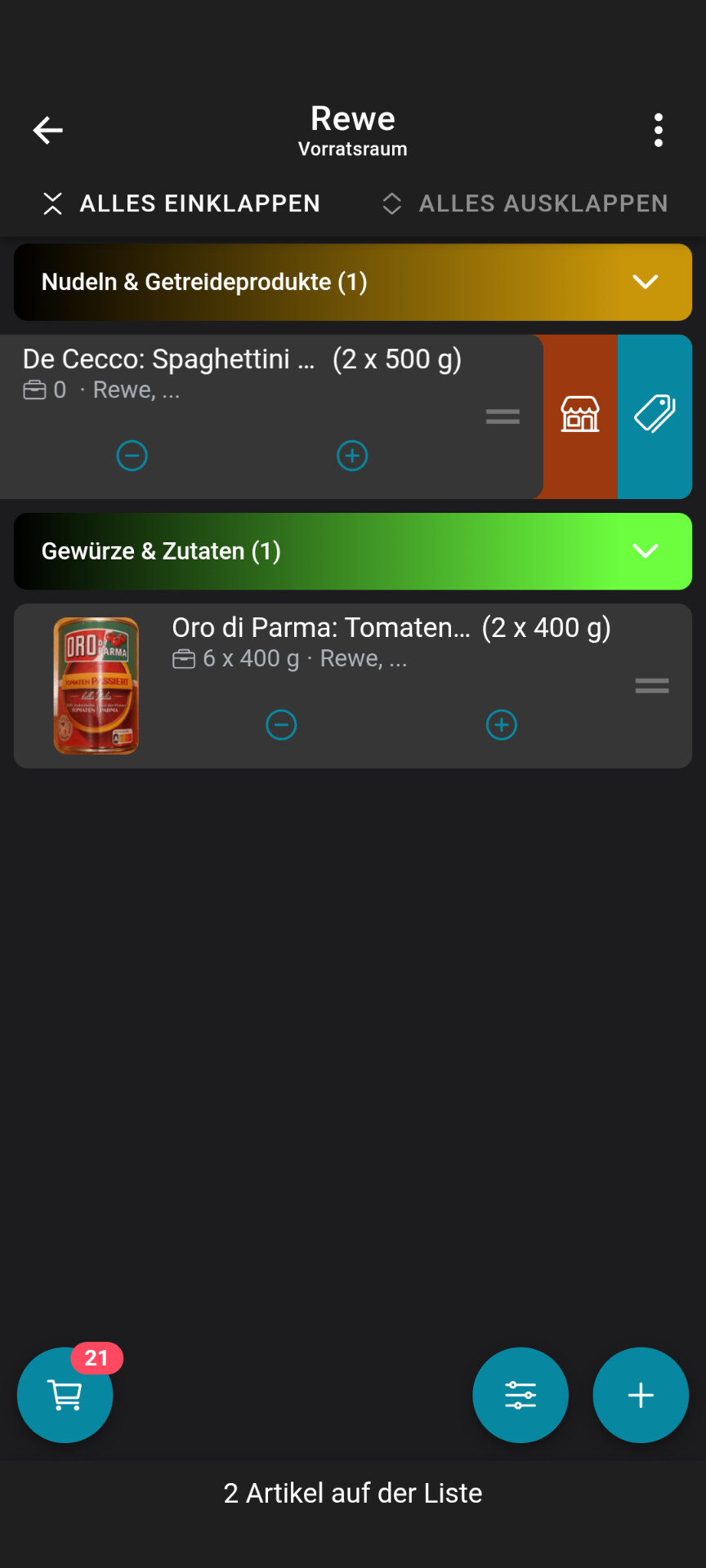Increase quantity of Oro di Parma Tomaten
Image resolution: width=706 pixels, height=1568 pixels.
click(x=502, y=725)
